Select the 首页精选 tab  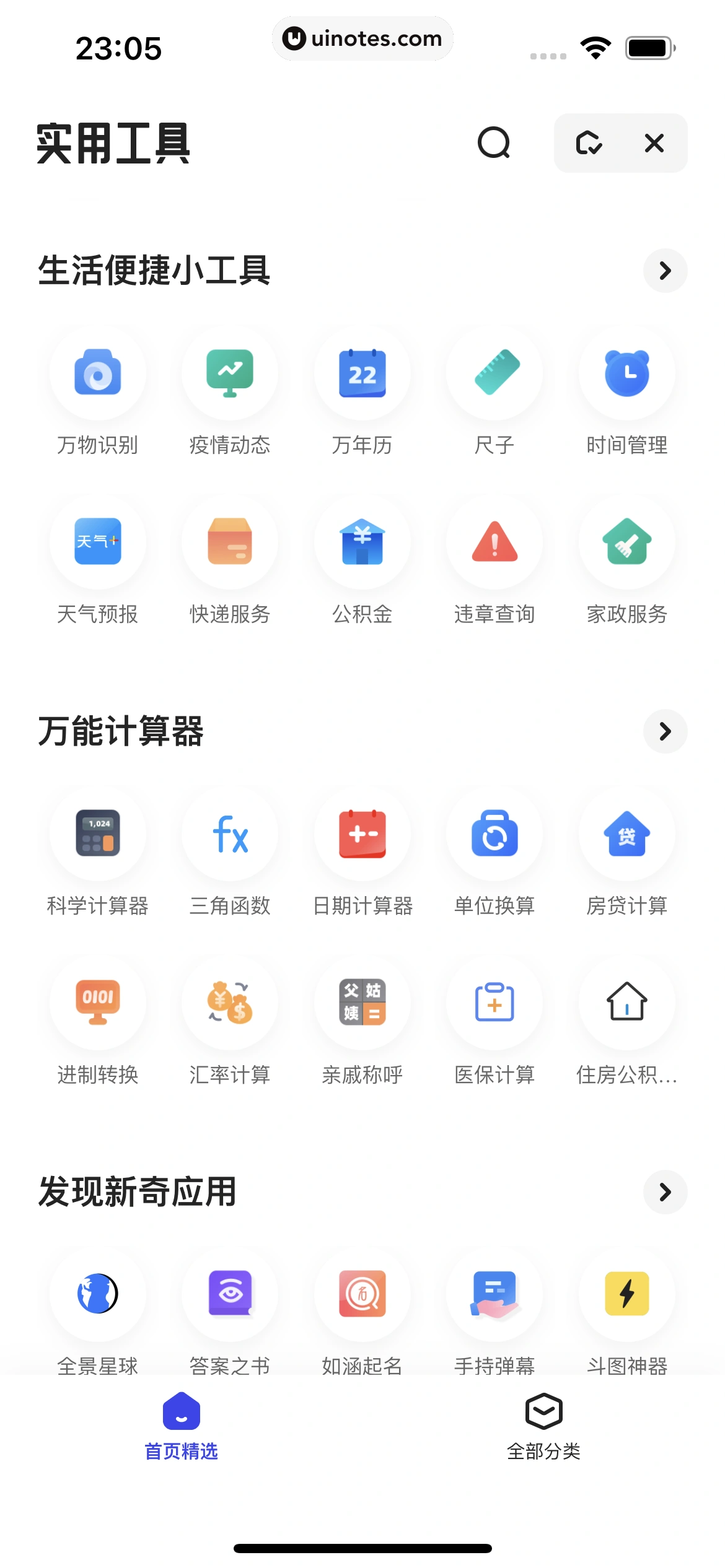tap(181, 1431)
